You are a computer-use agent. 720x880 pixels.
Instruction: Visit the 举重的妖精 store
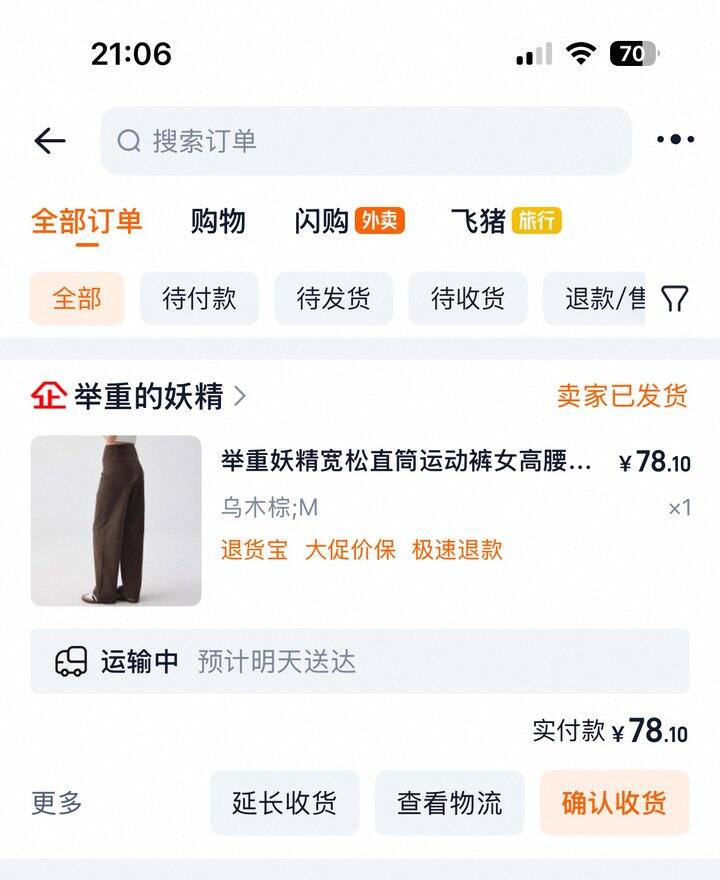pyautogui.click(x=148, y=397)
